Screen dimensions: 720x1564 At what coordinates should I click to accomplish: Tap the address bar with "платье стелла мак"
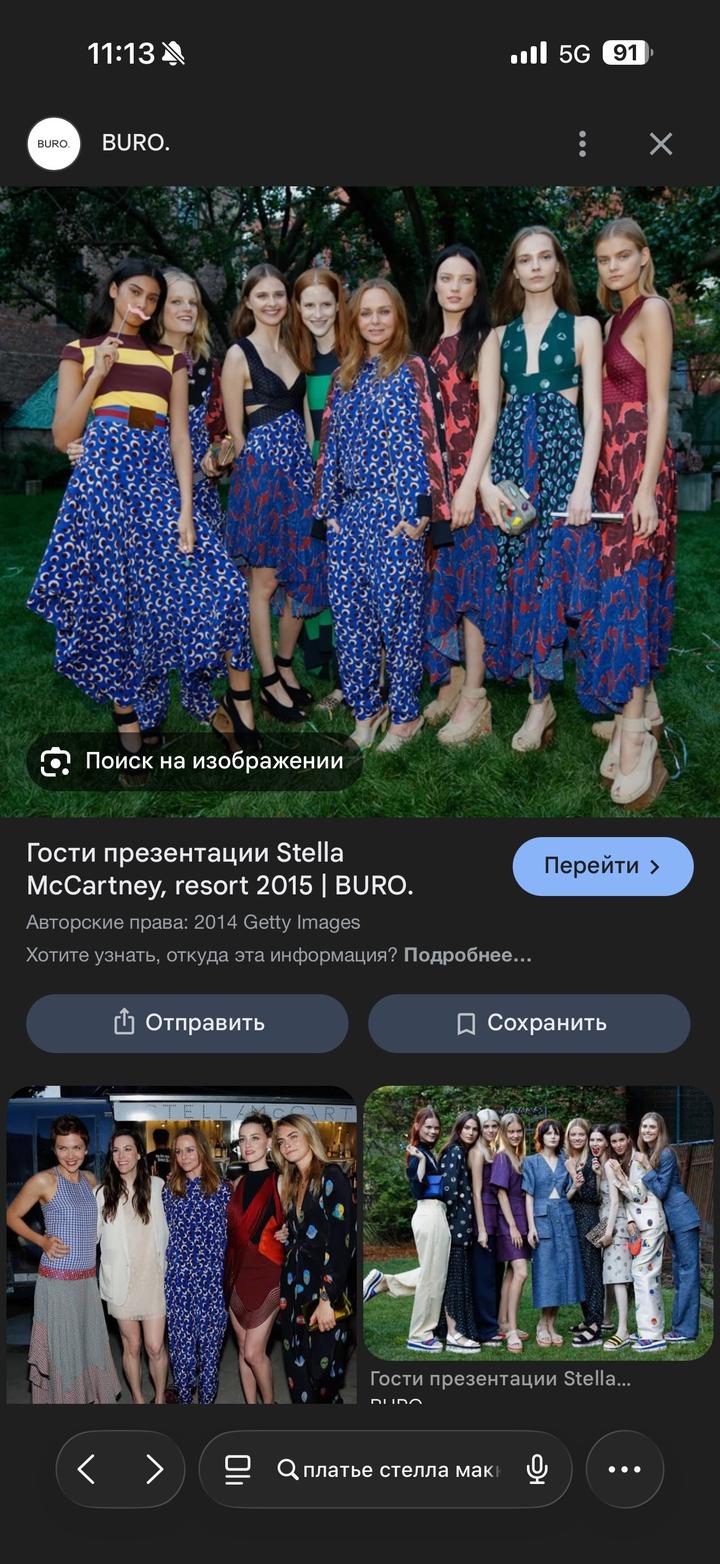tap(400, 1469)
